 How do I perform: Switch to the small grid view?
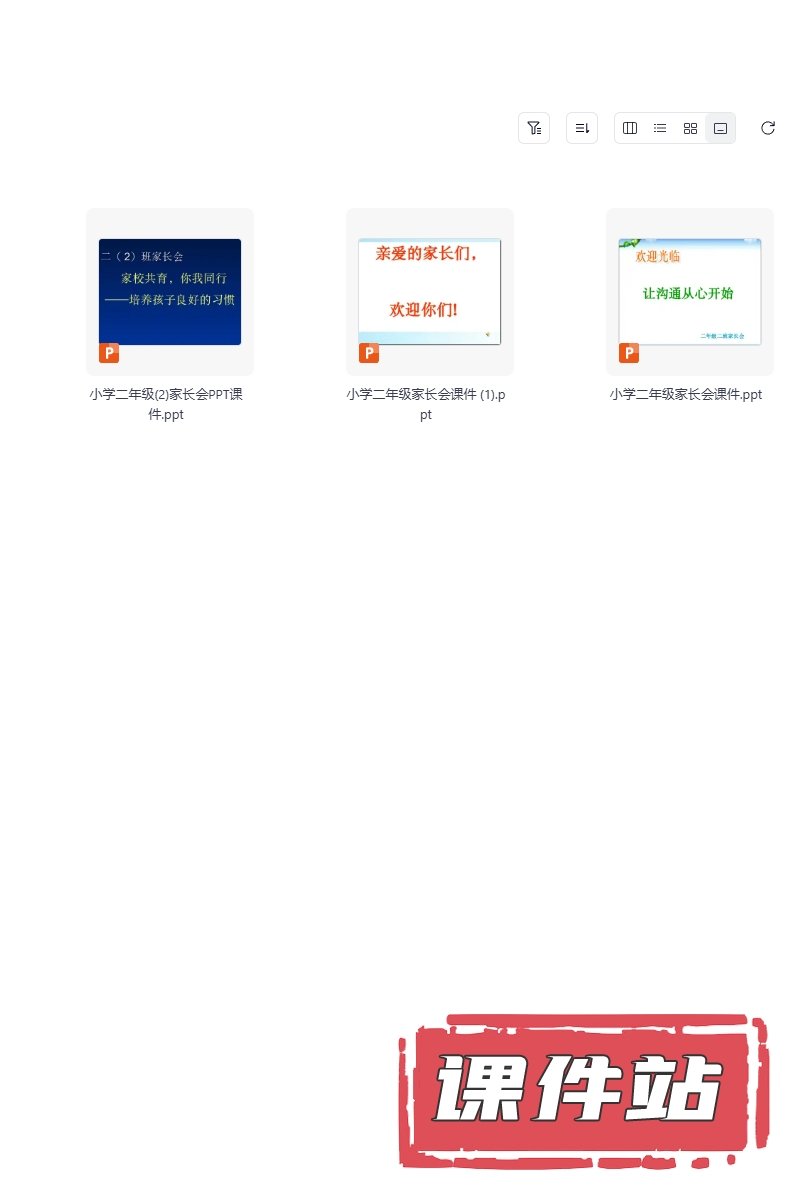click(690, 128)
